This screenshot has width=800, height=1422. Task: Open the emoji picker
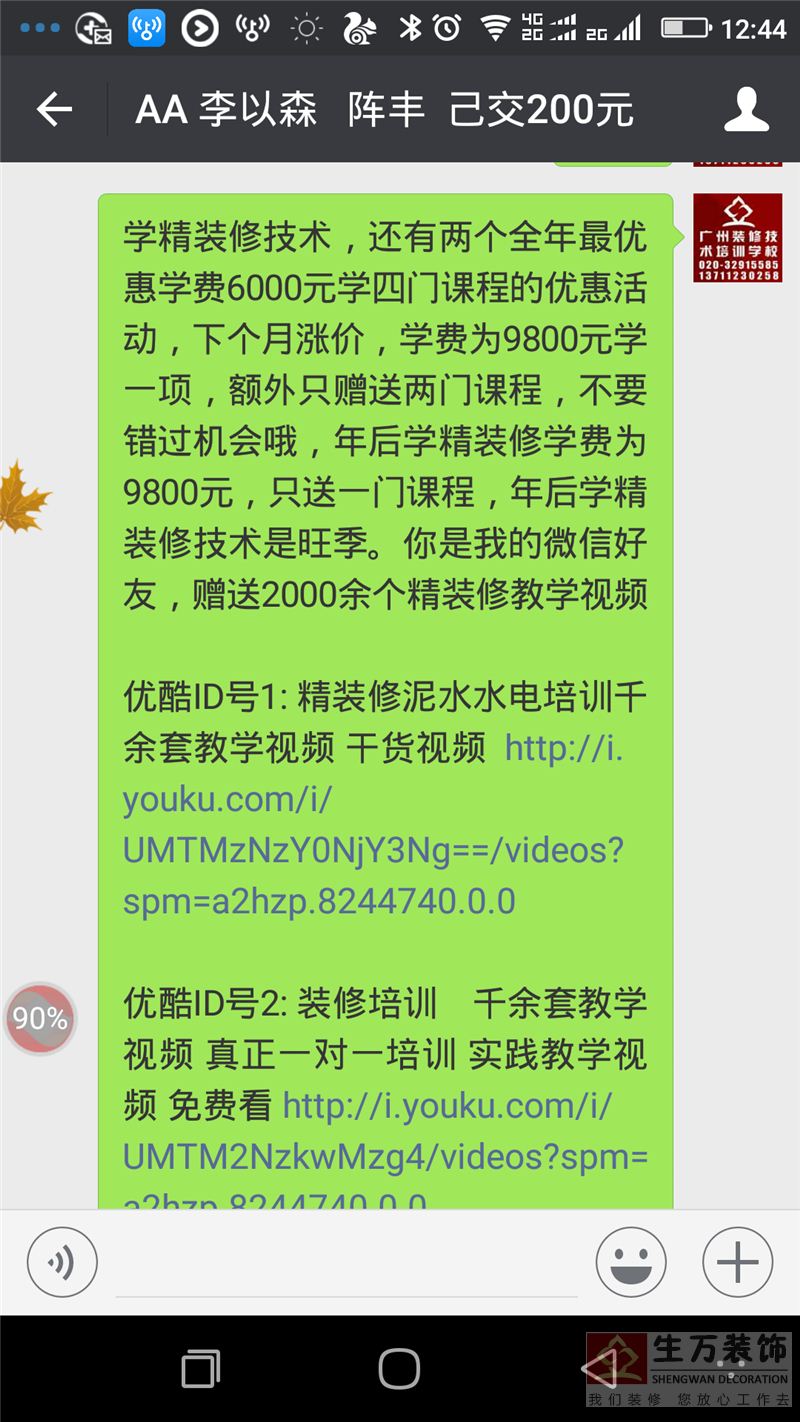click(x=631, y=1263)
